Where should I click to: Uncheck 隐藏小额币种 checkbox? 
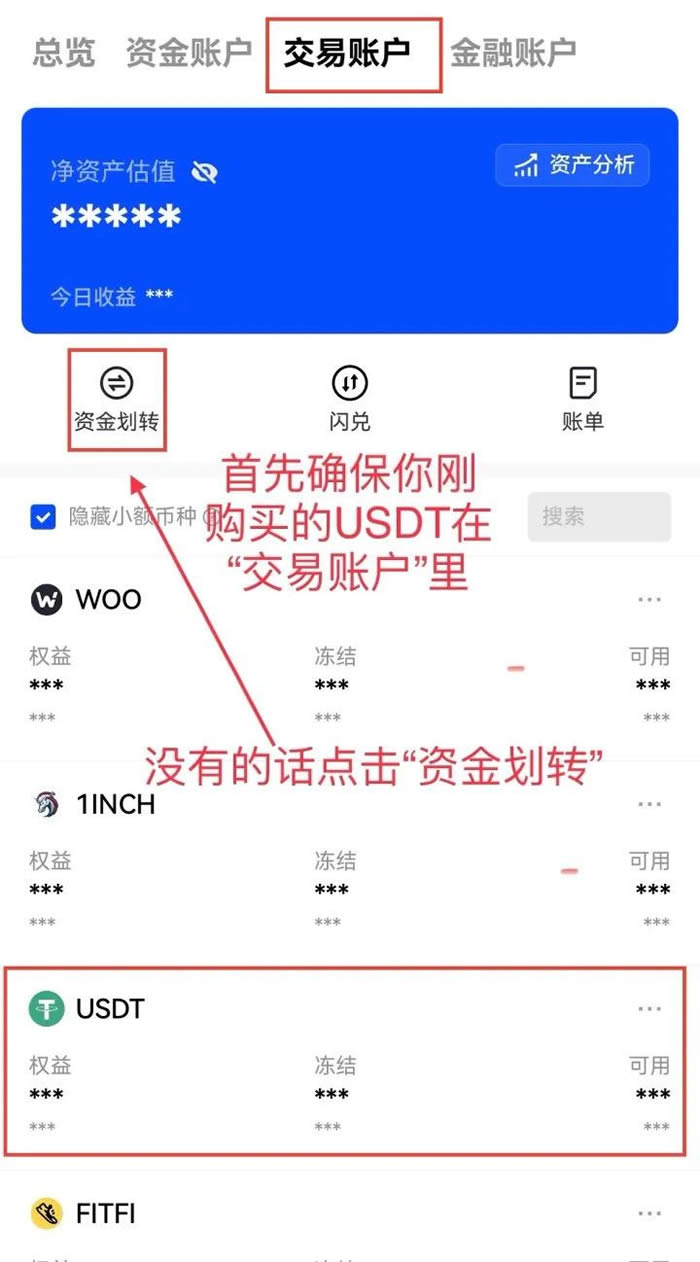[x=43, y=517]
